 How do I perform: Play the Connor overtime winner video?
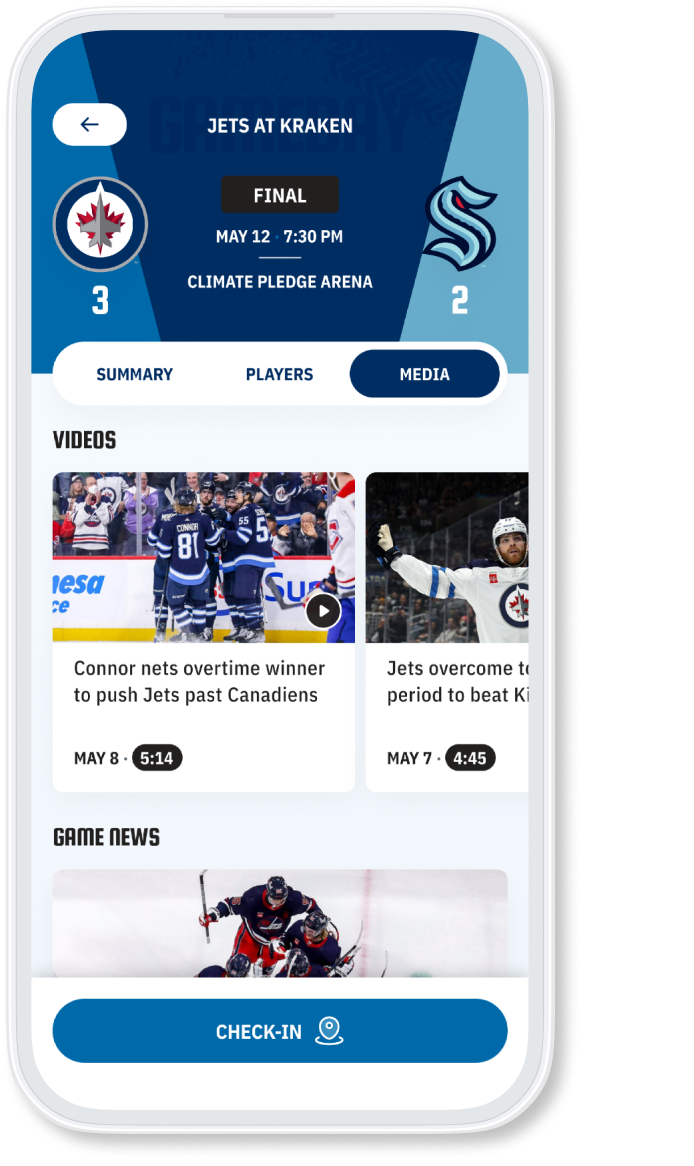coord(323,610)
